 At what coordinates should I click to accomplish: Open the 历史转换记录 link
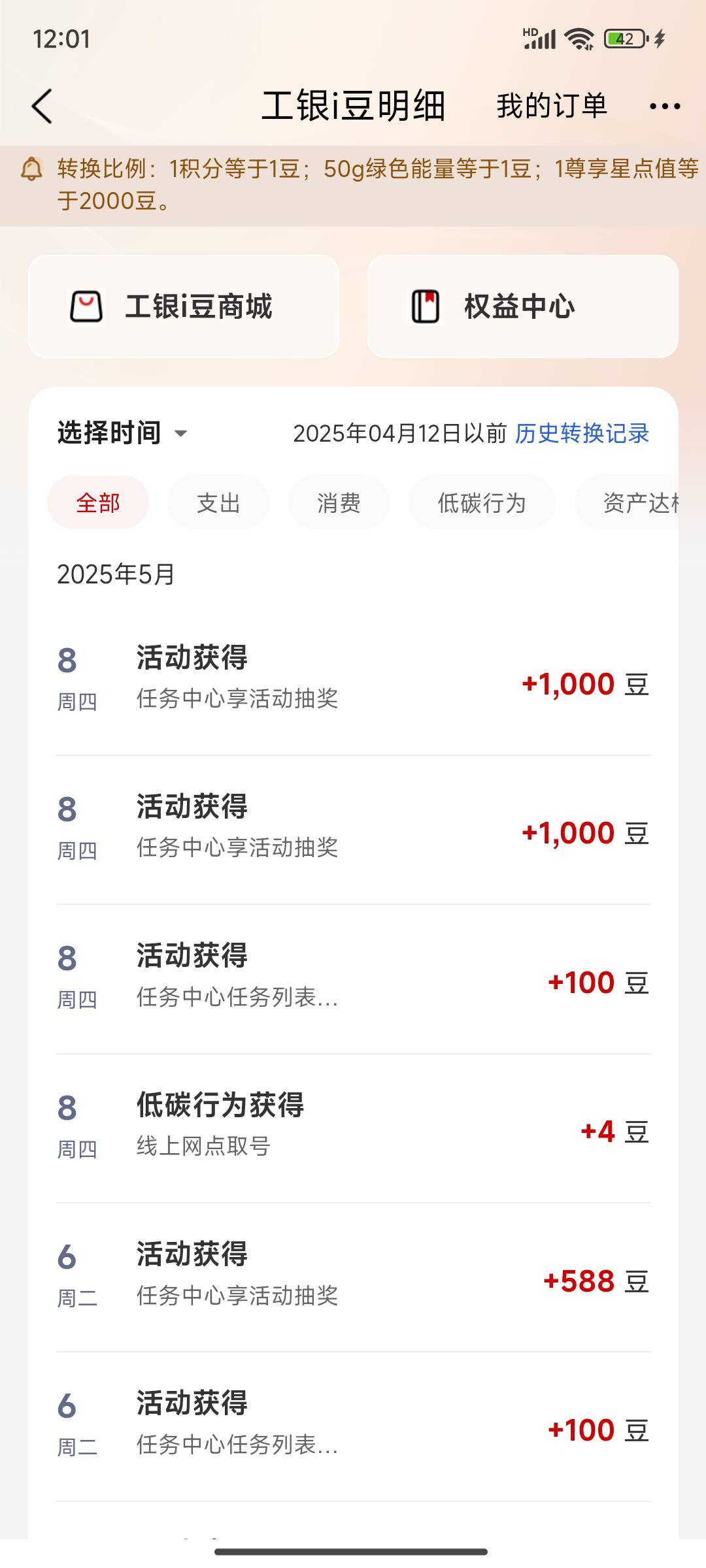tap(582, 433)
